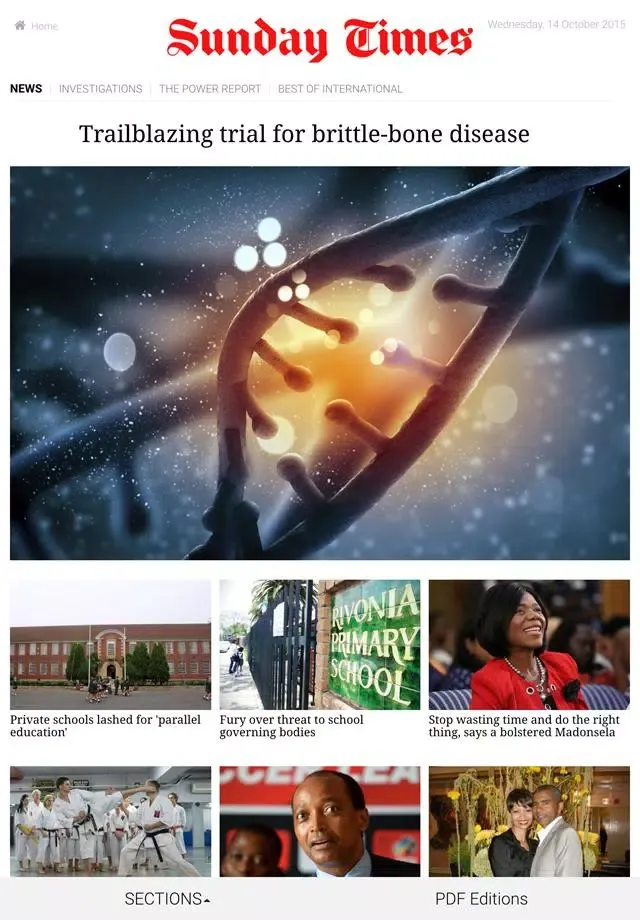Open the Best of International tab
The image size is (640, 920).
tap(340, 89)
